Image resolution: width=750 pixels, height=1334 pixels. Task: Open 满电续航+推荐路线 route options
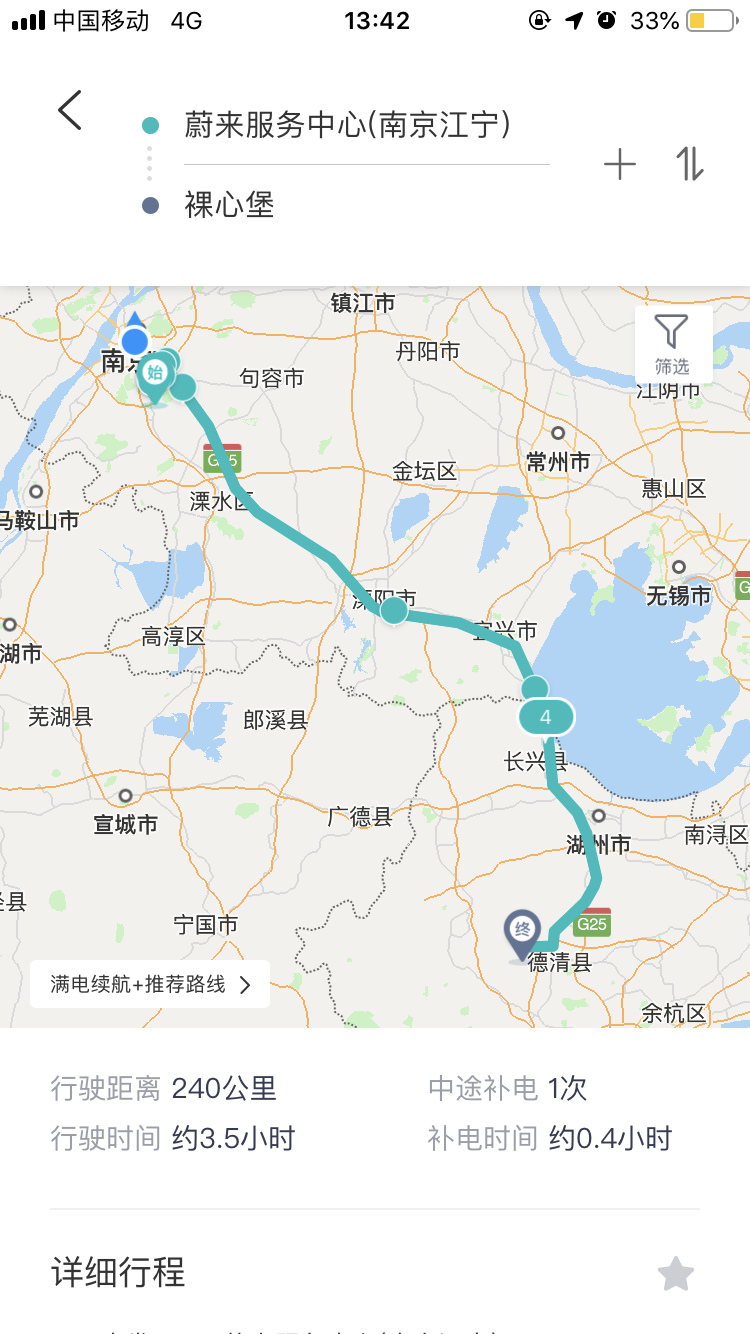point(150,985)
